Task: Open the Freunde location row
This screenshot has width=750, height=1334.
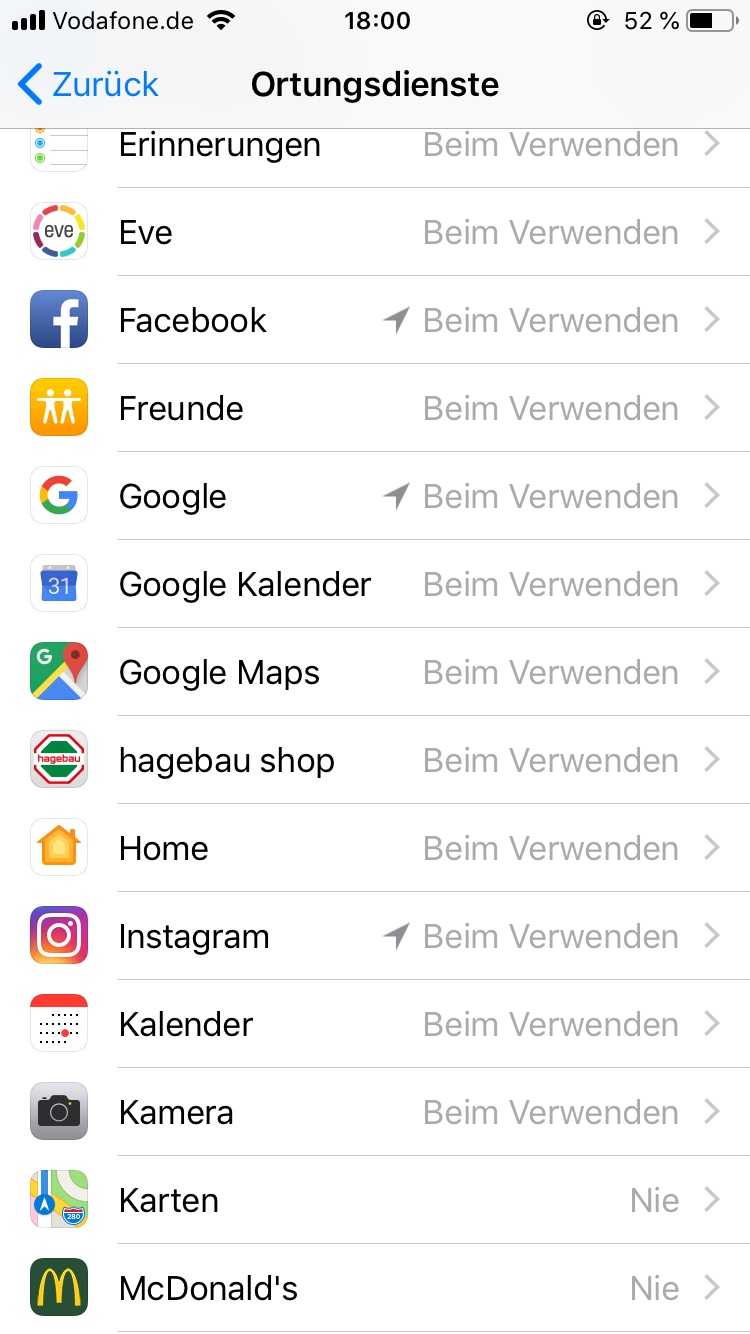Action: tap(375, 408)
